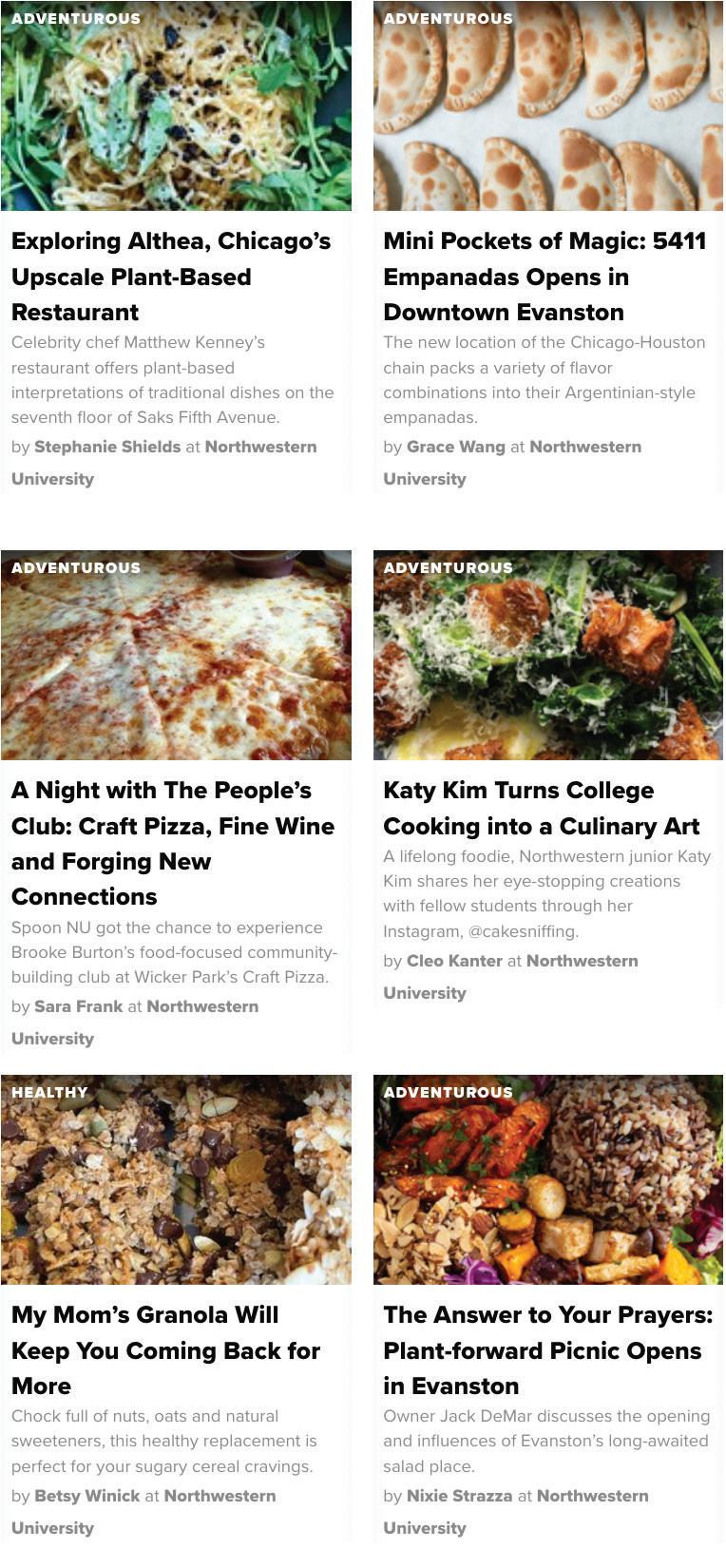
Task: Read the 5411 Empanadas Downtown Evanston article
Action: point(544,277)
